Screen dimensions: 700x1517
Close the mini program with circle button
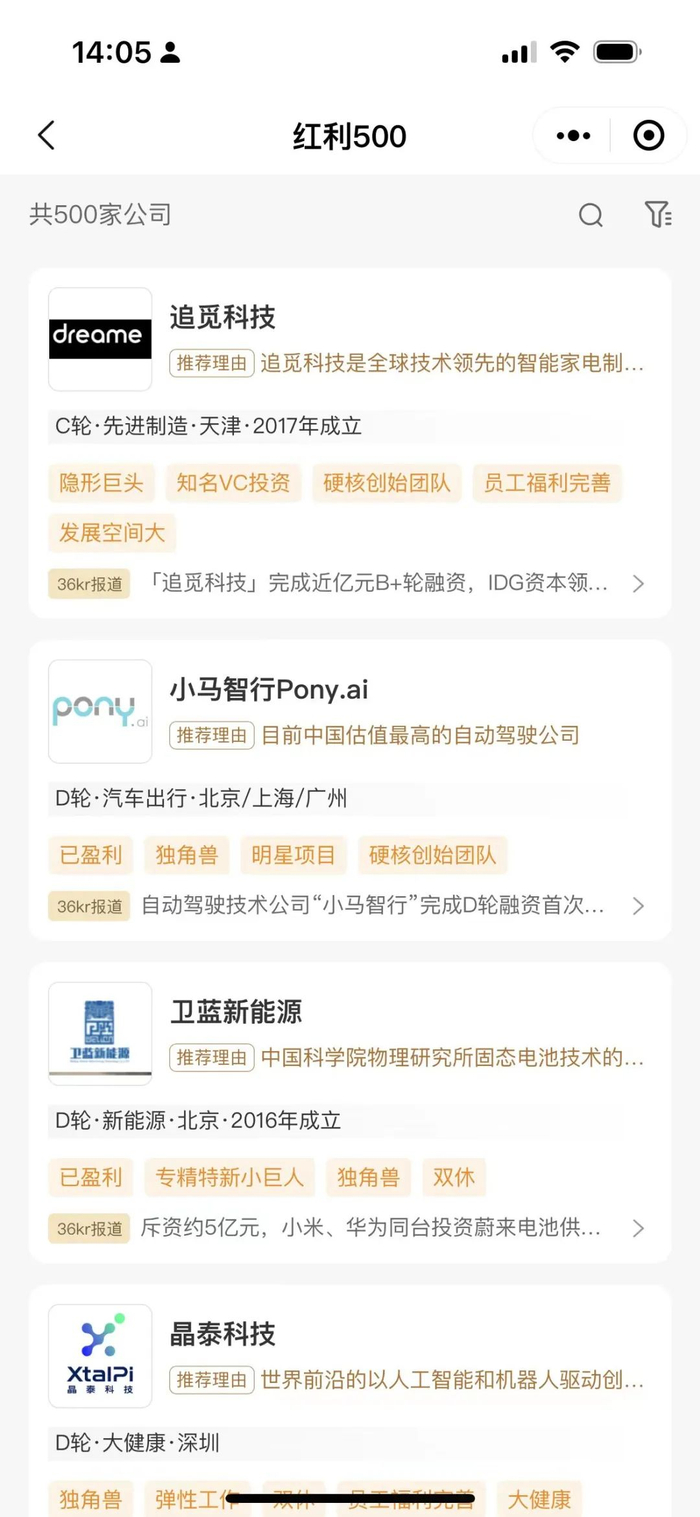tap(649, 136)
